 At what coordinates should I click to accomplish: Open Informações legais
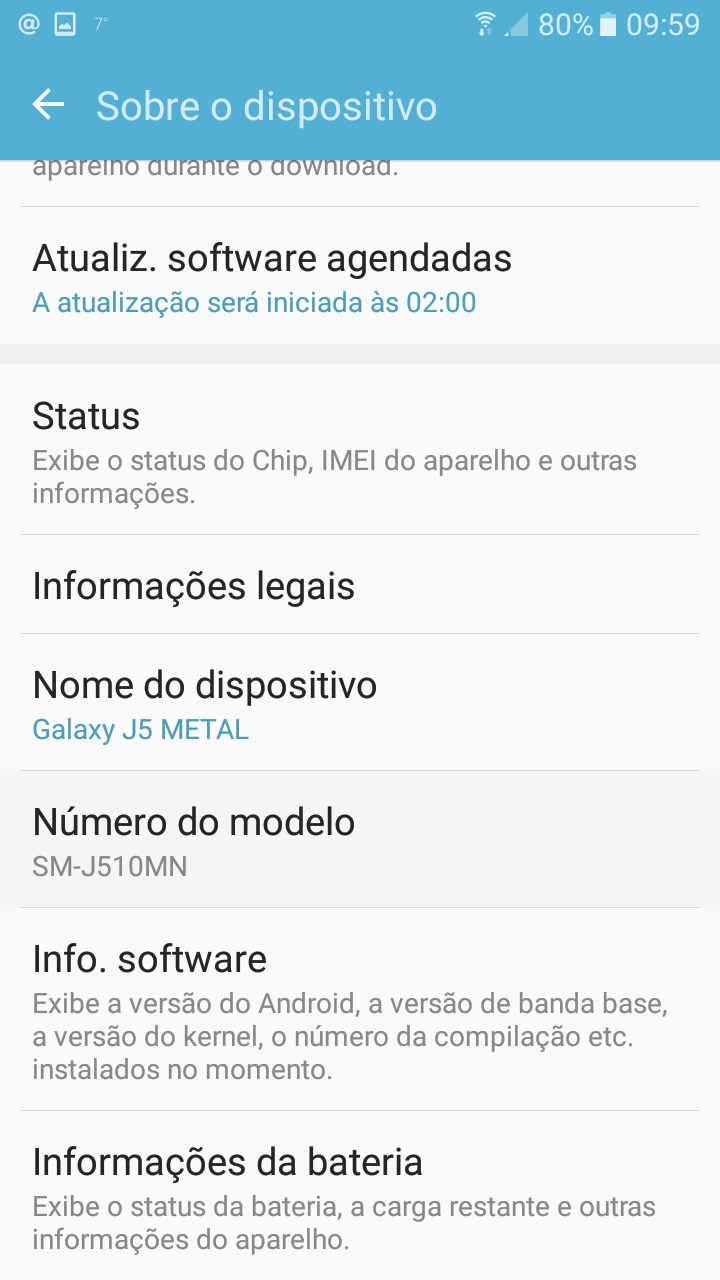tap(360, 584)
